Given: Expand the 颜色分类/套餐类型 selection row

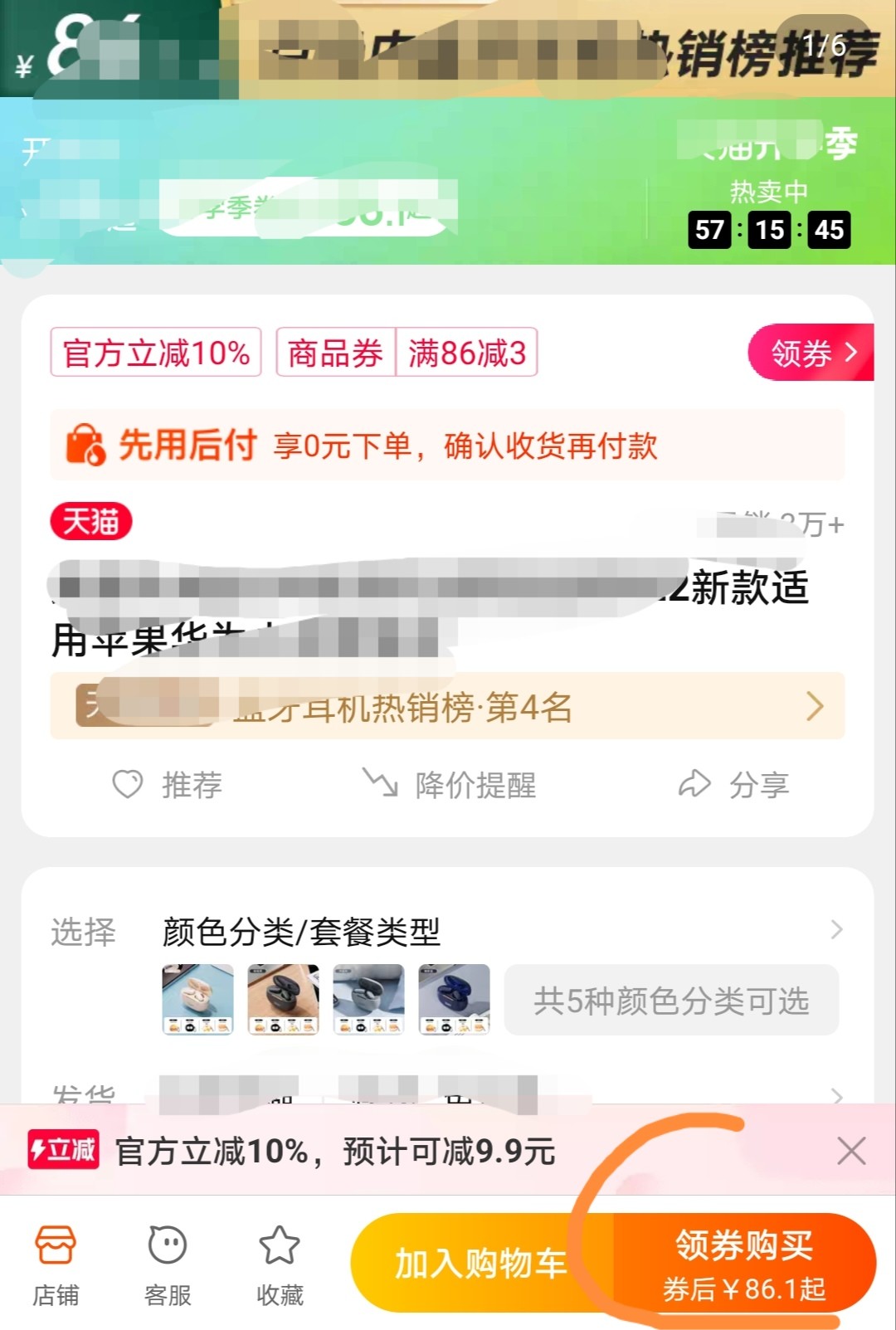Looking at the screenshot, I should pyautogui.click(x=498, y=931).
